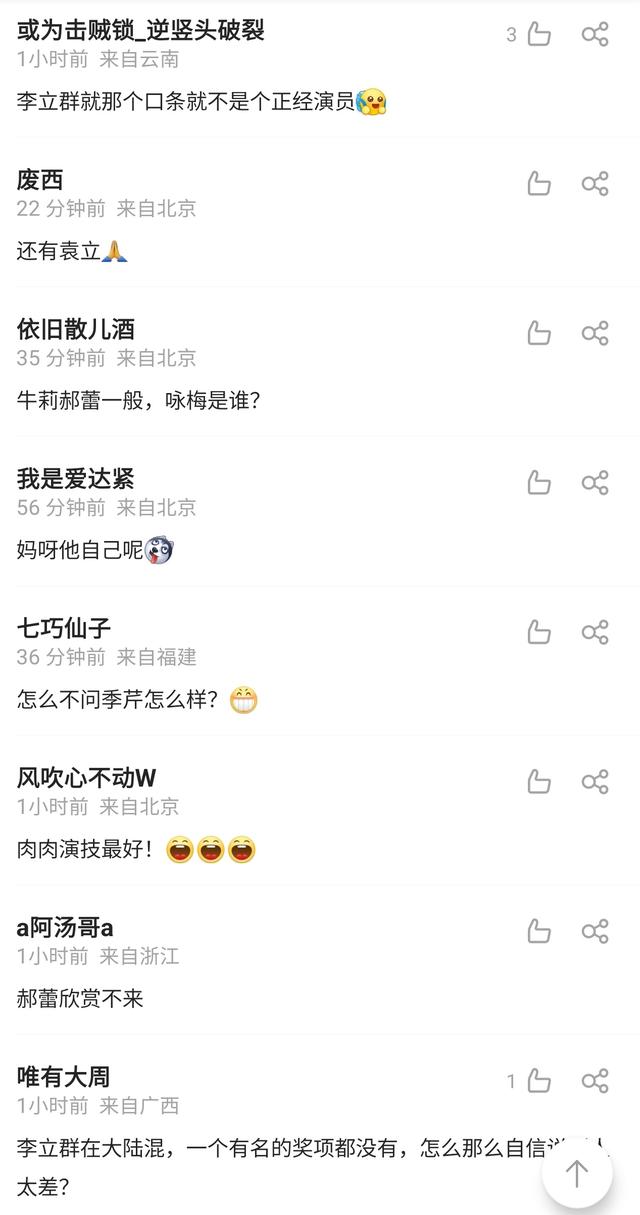
Task: Like 废西's comment
Action: pyautogui.click(x=539, y=184)
